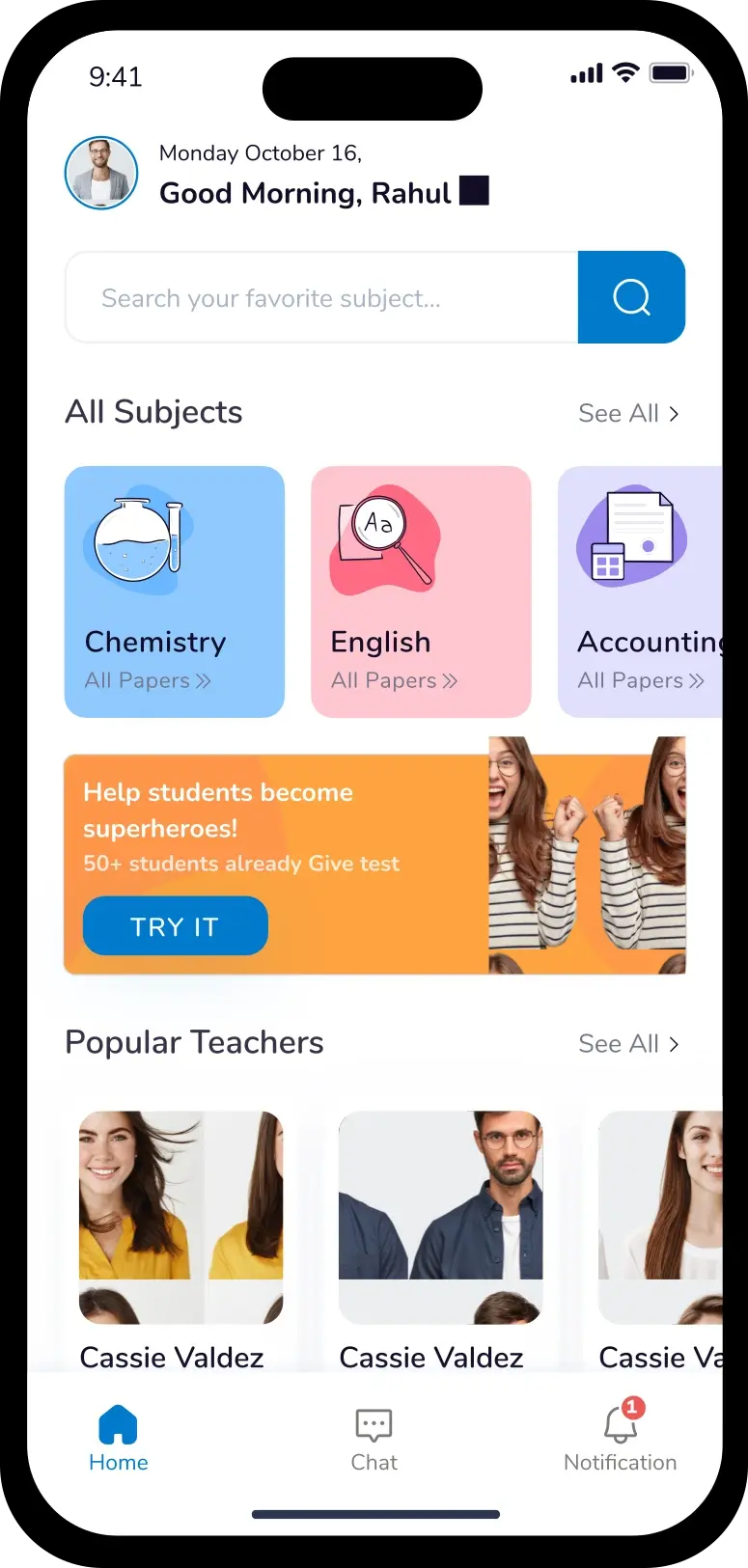
Task: Open the Accounting subject card
Action: click(641, 591)
